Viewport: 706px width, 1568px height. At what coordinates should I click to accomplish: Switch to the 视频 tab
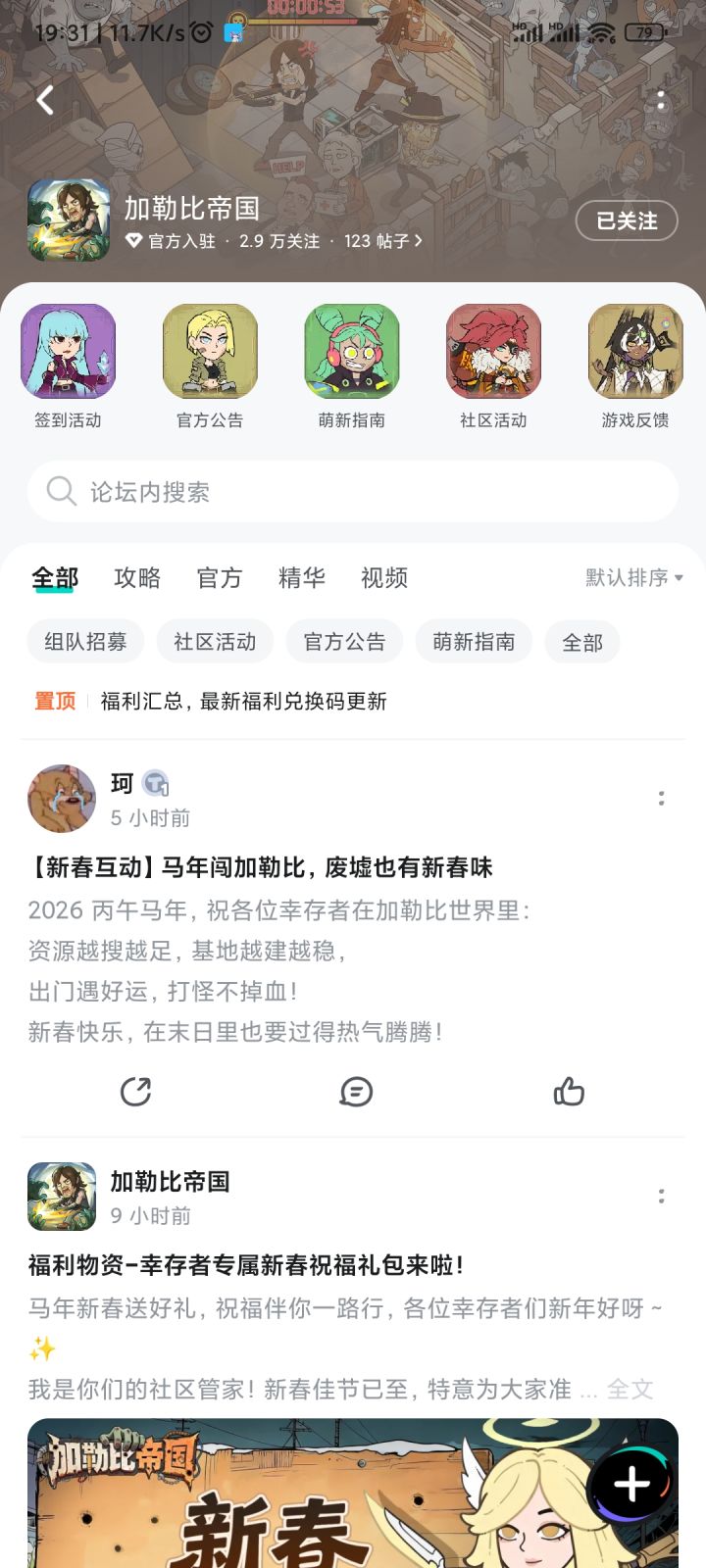click(x=383, y=578)
